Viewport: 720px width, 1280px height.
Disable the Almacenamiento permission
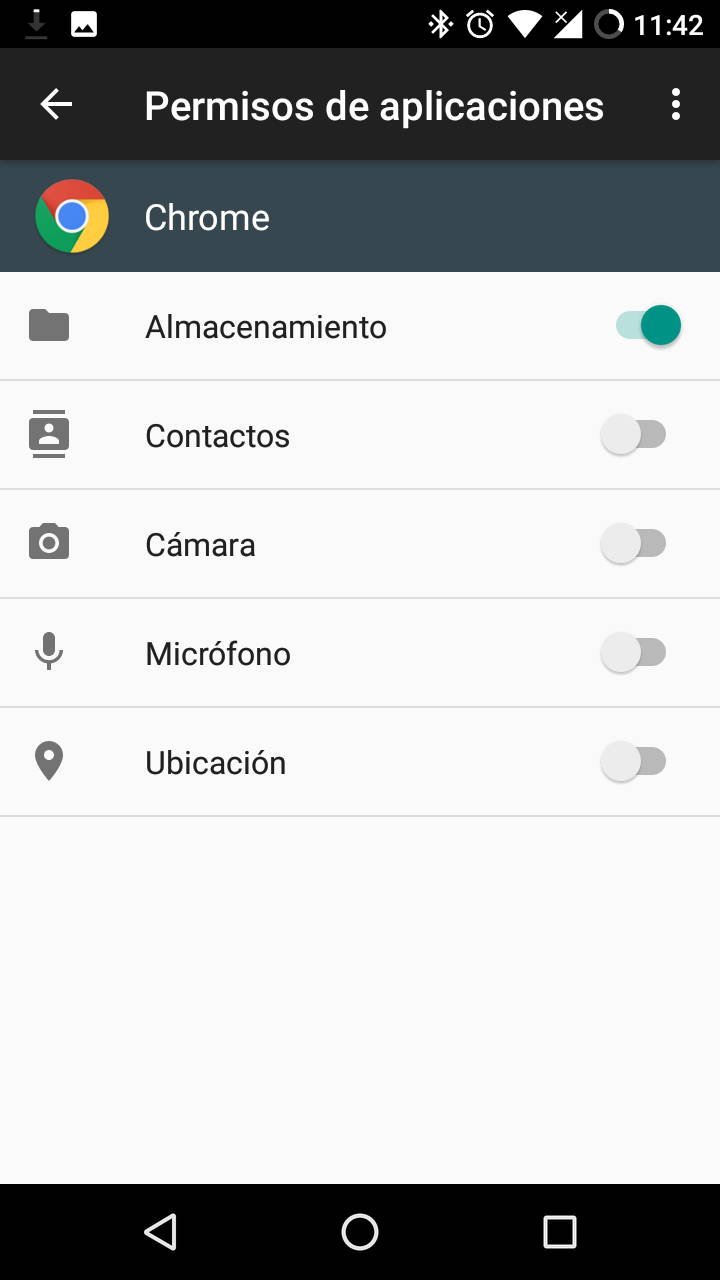pos(648,326)
